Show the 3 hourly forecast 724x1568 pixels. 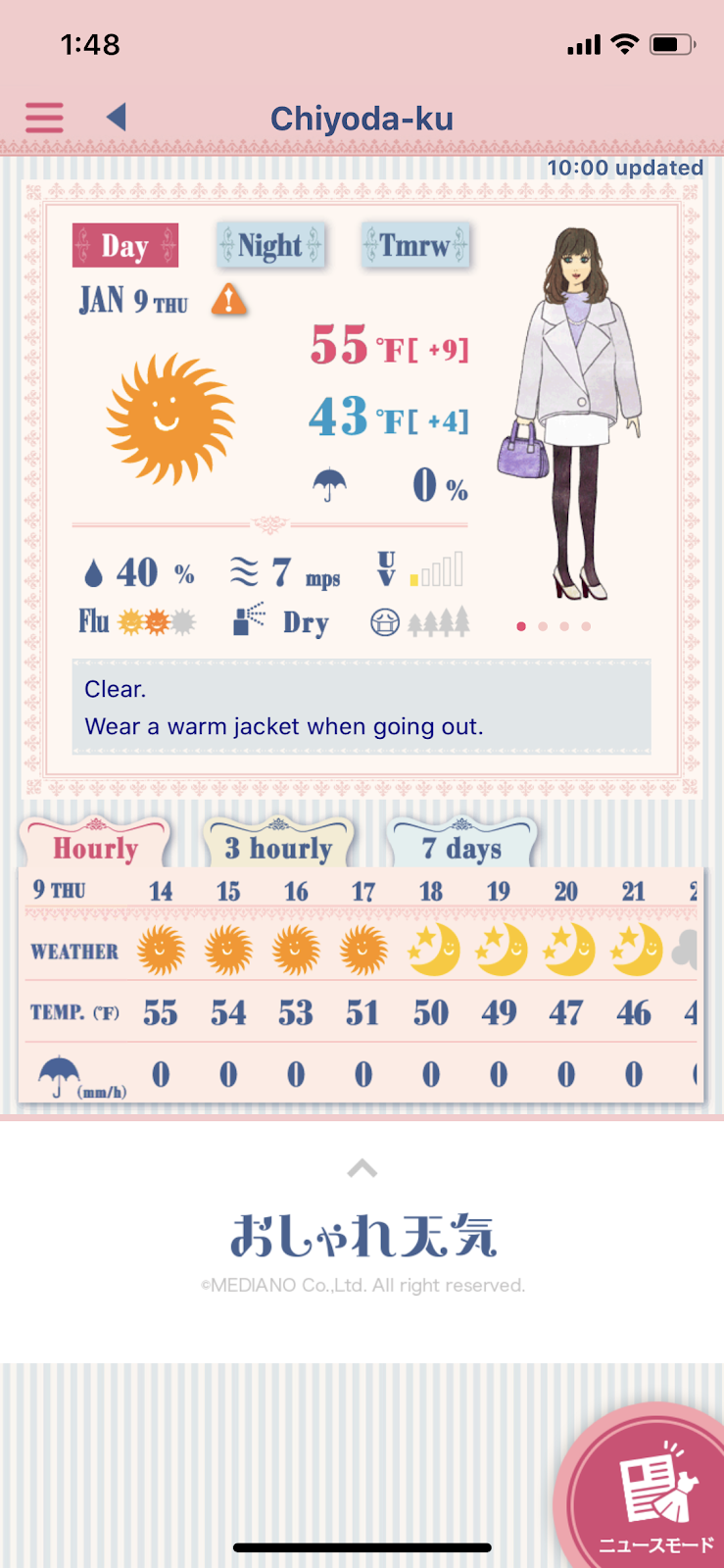click(x=278, y=847)
